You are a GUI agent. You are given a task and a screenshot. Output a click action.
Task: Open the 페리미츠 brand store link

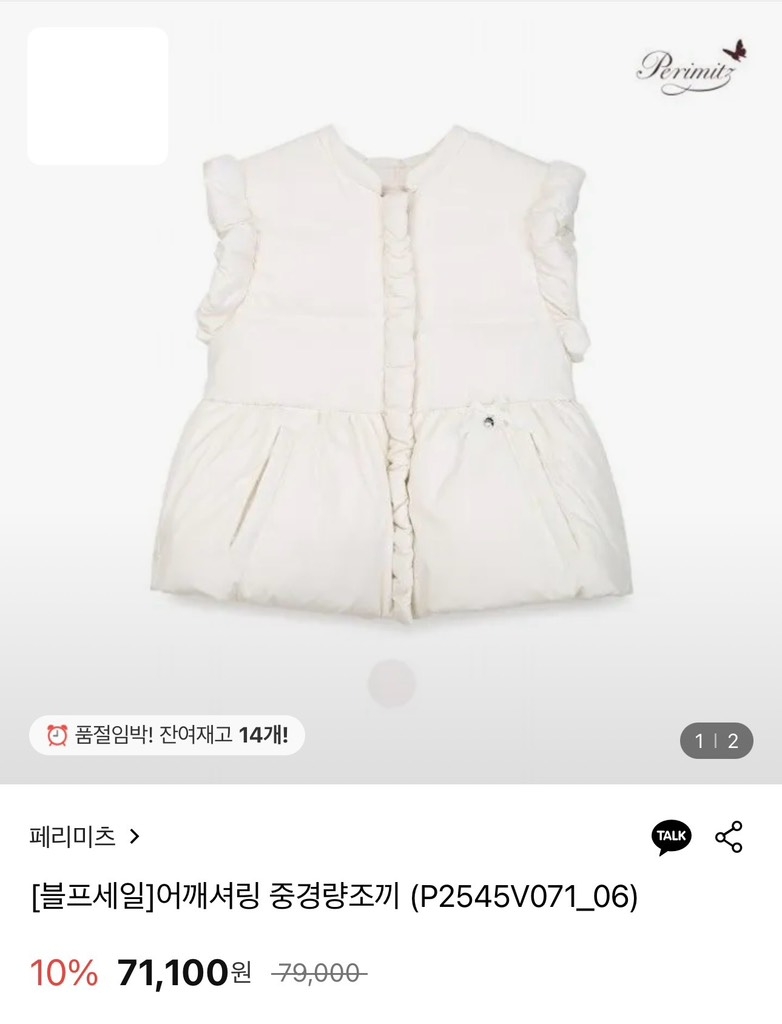tap(85, 836)
